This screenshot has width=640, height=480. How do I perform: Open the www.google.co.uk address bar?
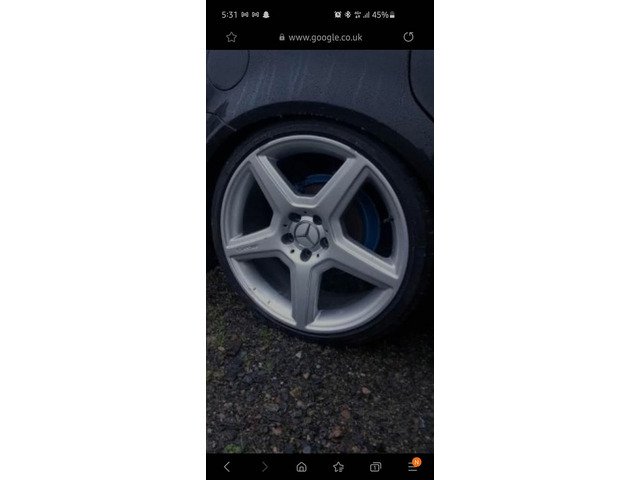(320, 37)
